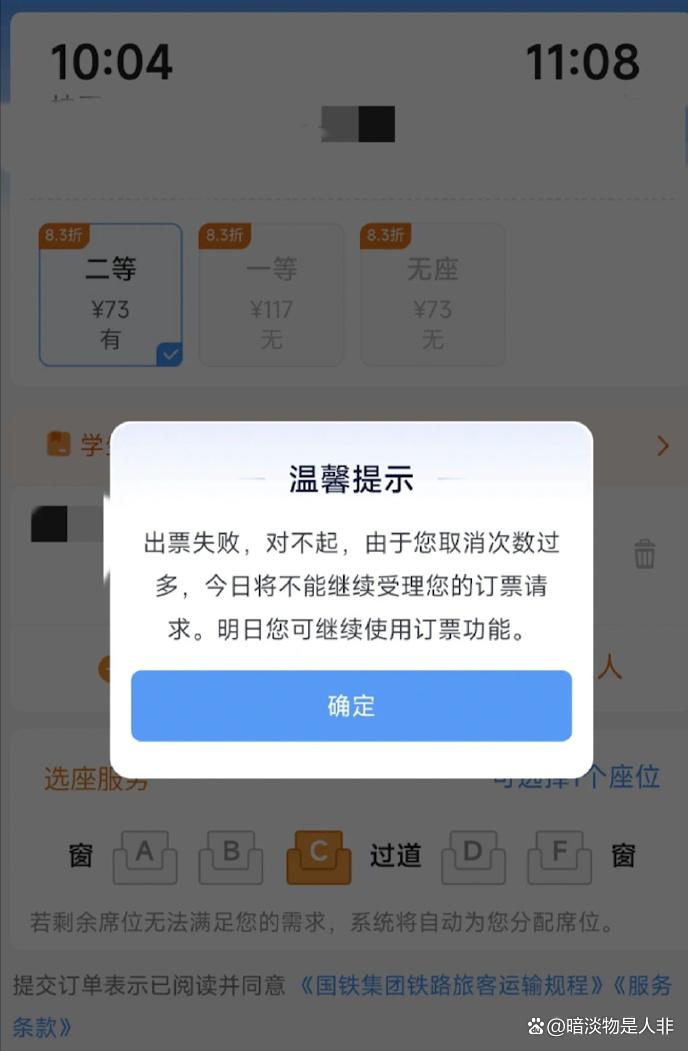Viewport: 688px width, 1051px height.
Task: Pick window seat F
Action: tap(559, 857)
